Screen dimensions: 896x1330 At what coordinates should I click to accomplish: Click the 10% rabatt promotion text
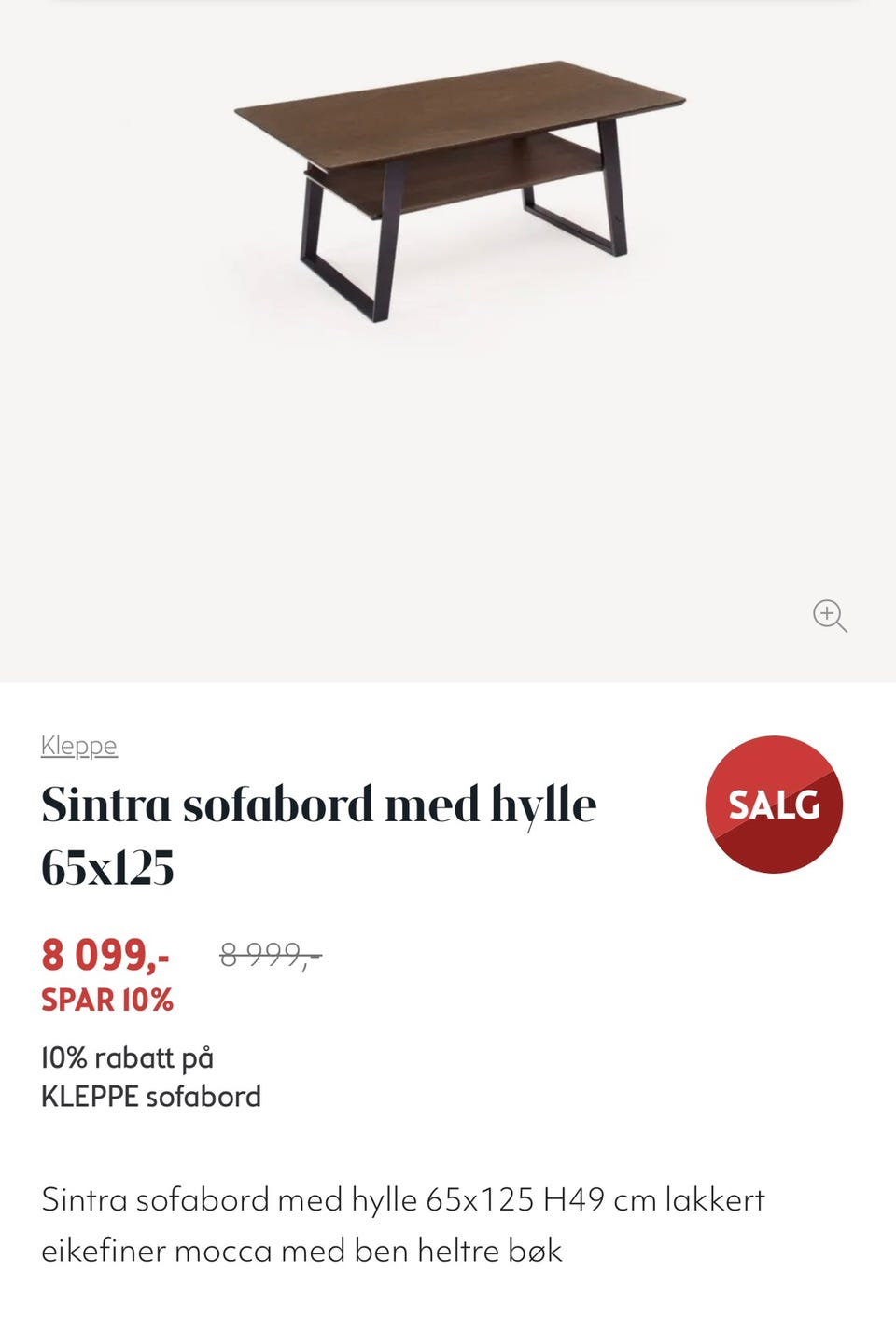(127, 1057)
